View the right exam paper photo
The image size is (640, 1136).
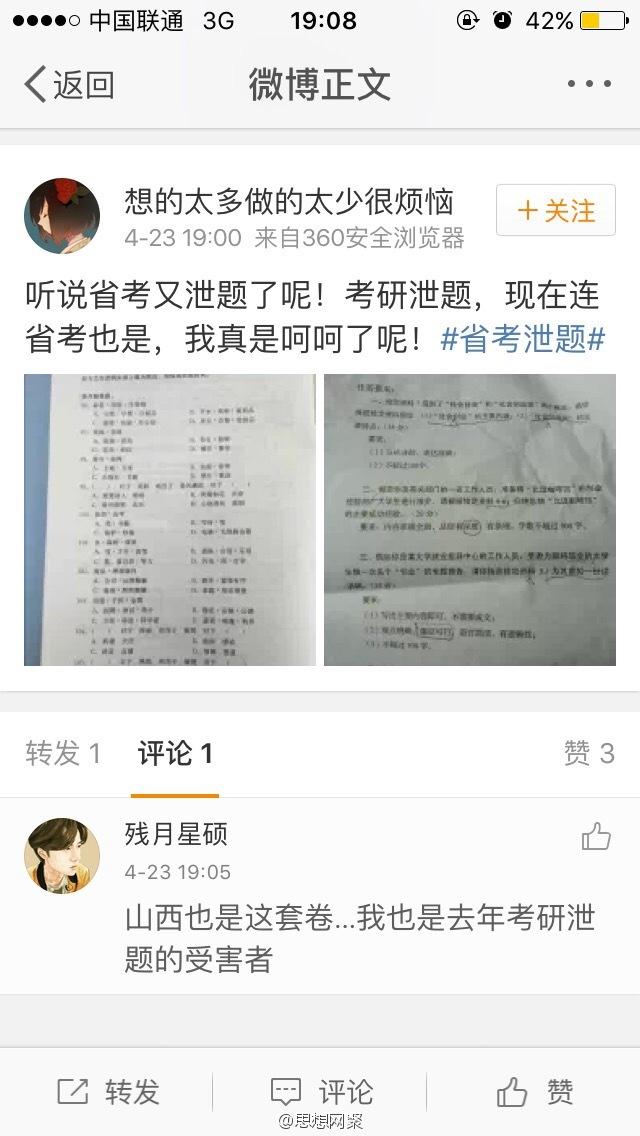click(x=470, y=520)
